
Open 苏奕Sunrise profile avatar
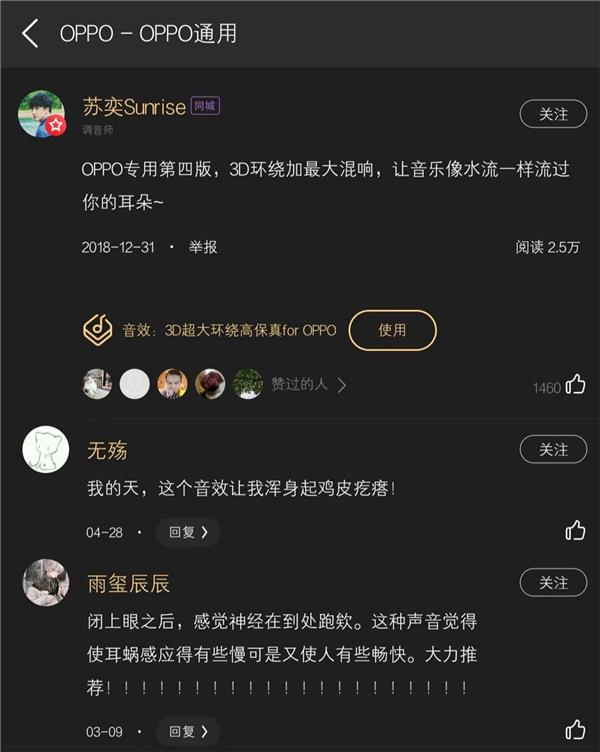click(x=42, y=114)
